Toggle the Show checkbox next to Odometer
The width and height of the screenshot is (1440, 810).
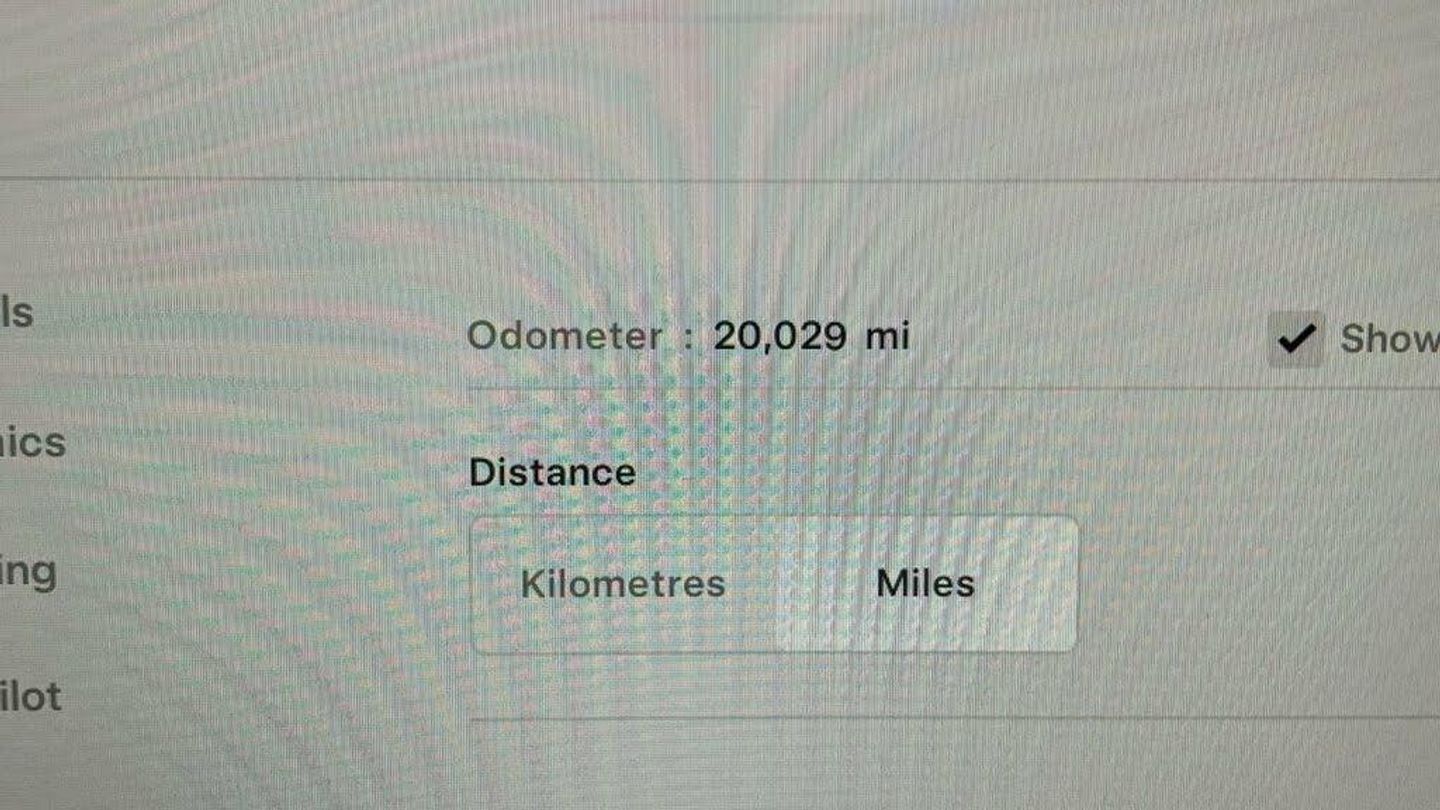[x=1296, y=340]
